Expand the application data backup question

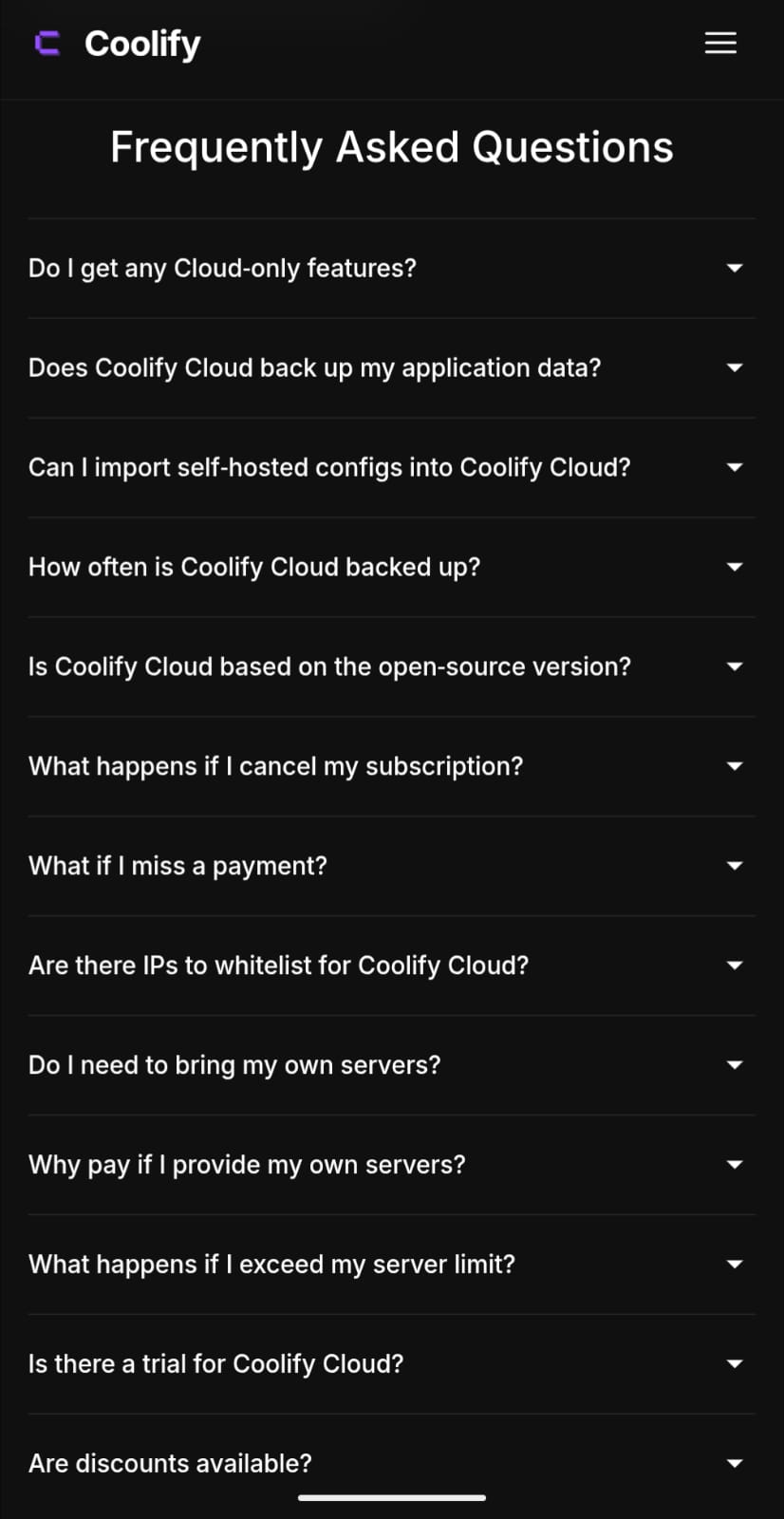[x=391, y=368]
